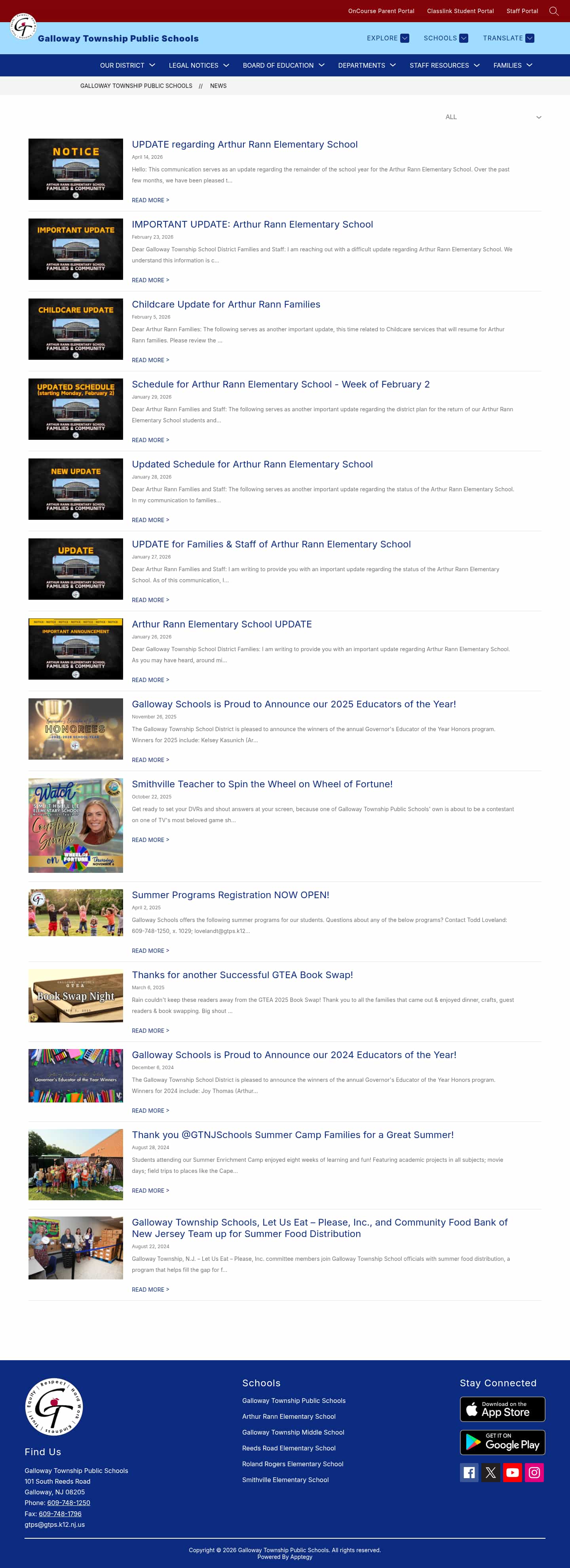Open the search icon in the header
570x1568 pixels.
tap(553, 10)
